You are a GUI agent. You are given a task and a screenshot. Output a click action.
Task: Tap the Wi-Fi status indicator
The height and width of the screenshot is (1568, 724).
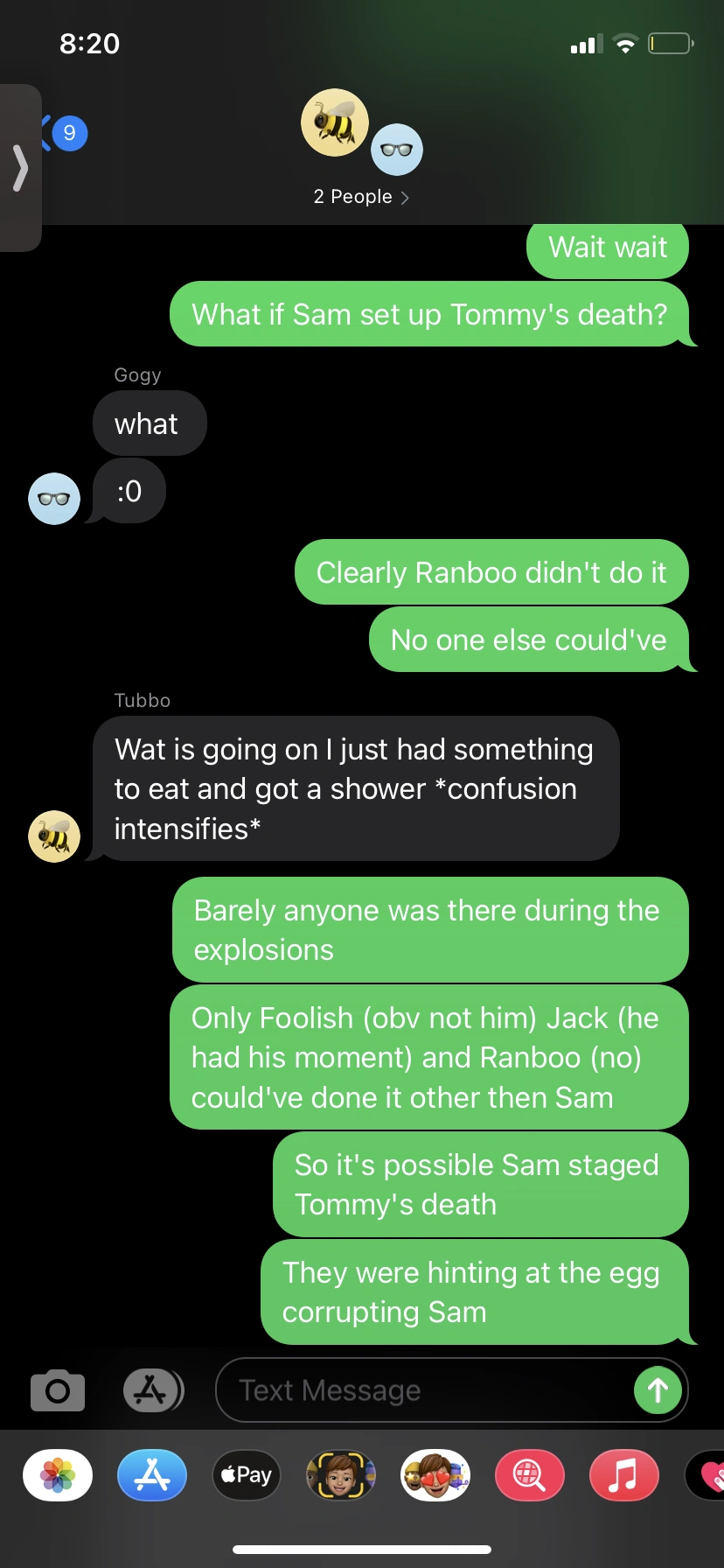624,42
